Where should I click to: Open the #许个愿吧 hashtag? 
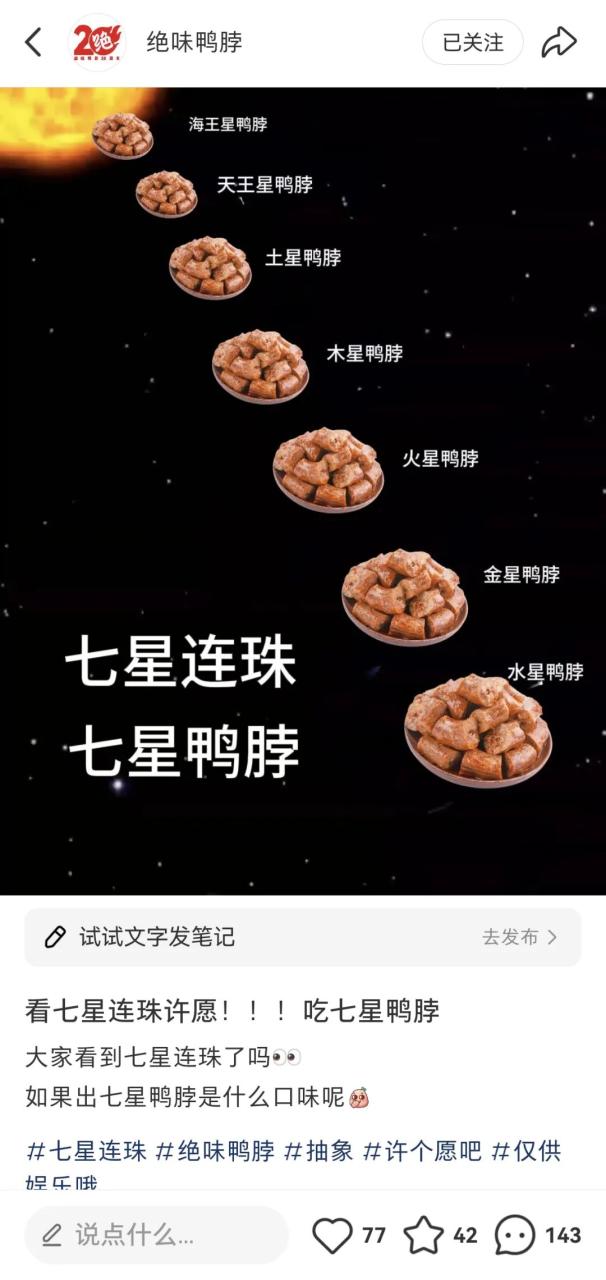(x=422, y=1151)
